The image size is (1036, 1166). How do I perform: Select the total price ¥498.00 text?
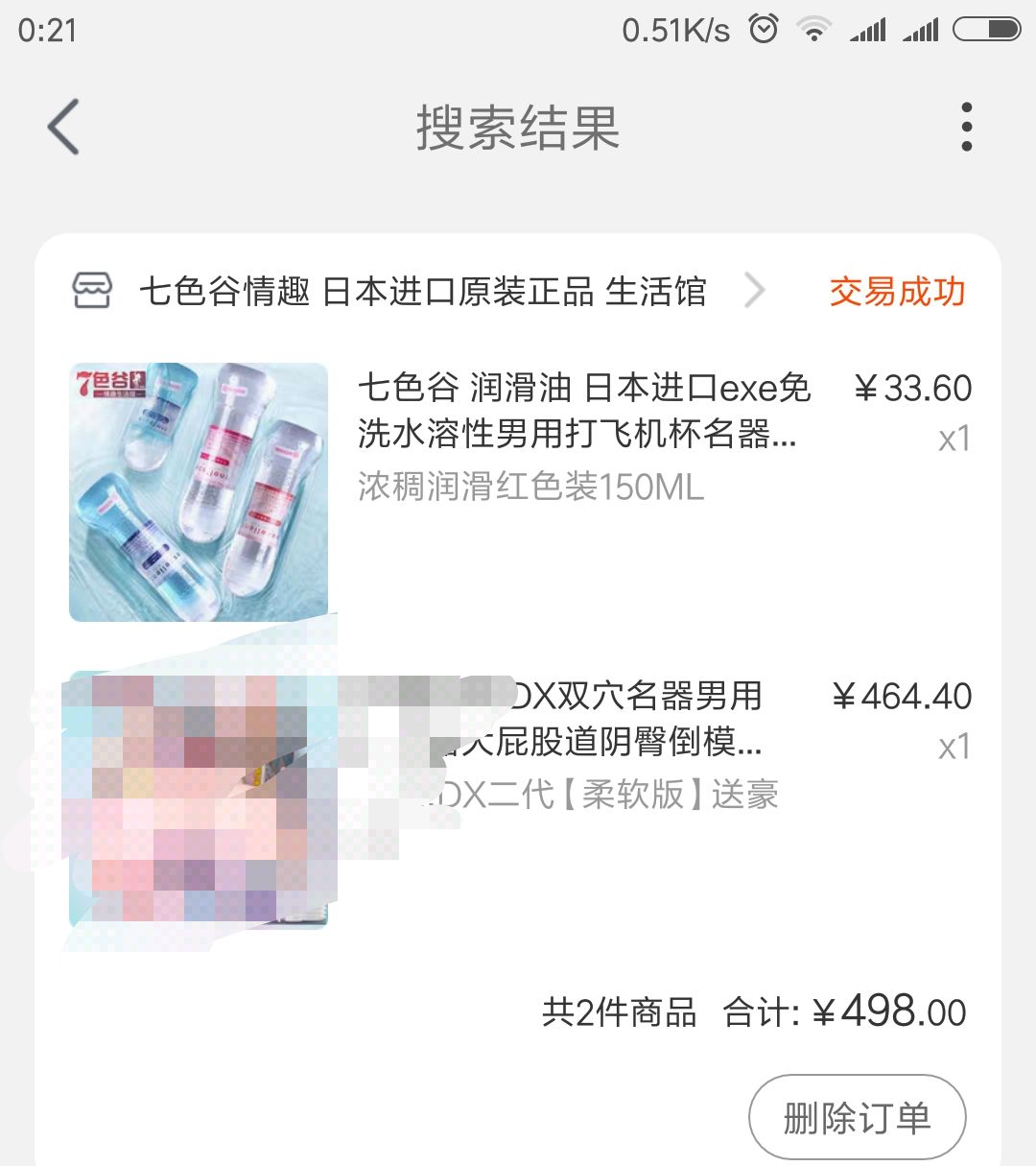click(x=893, y=1012)
